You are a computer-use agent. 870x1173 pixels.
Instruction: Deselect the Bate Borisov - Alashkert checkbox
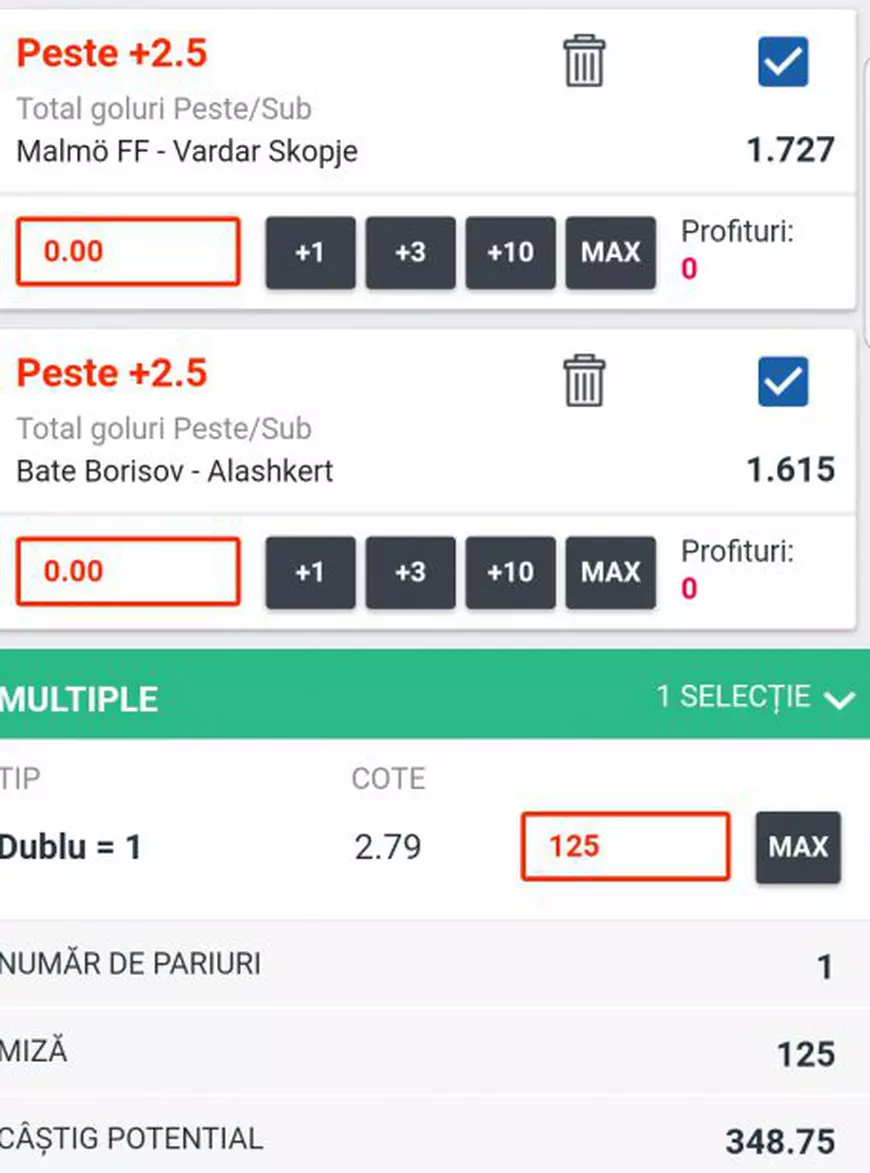[x=783, y=381]
